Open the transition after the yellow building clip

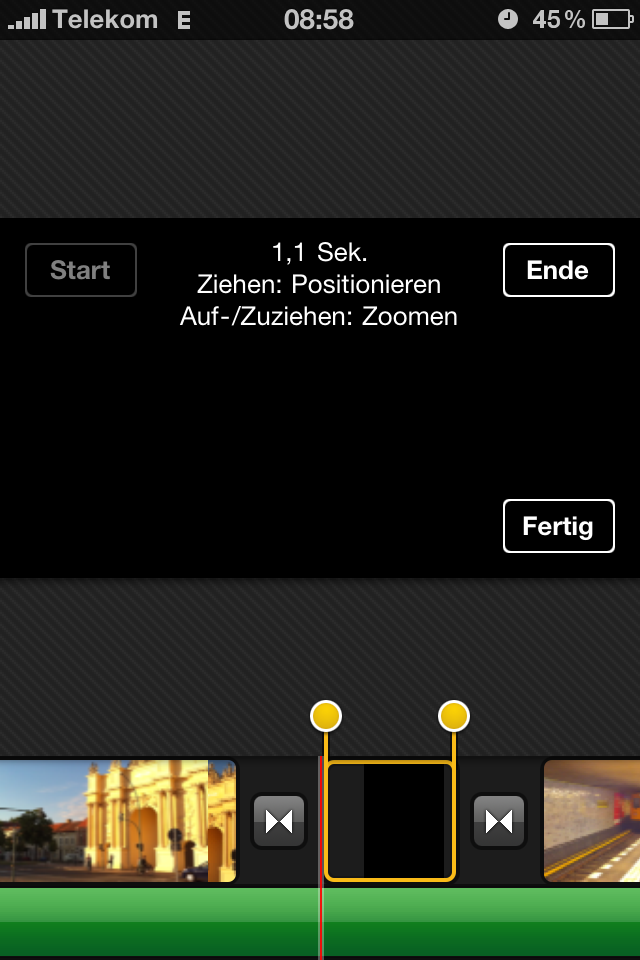point(278,821)
